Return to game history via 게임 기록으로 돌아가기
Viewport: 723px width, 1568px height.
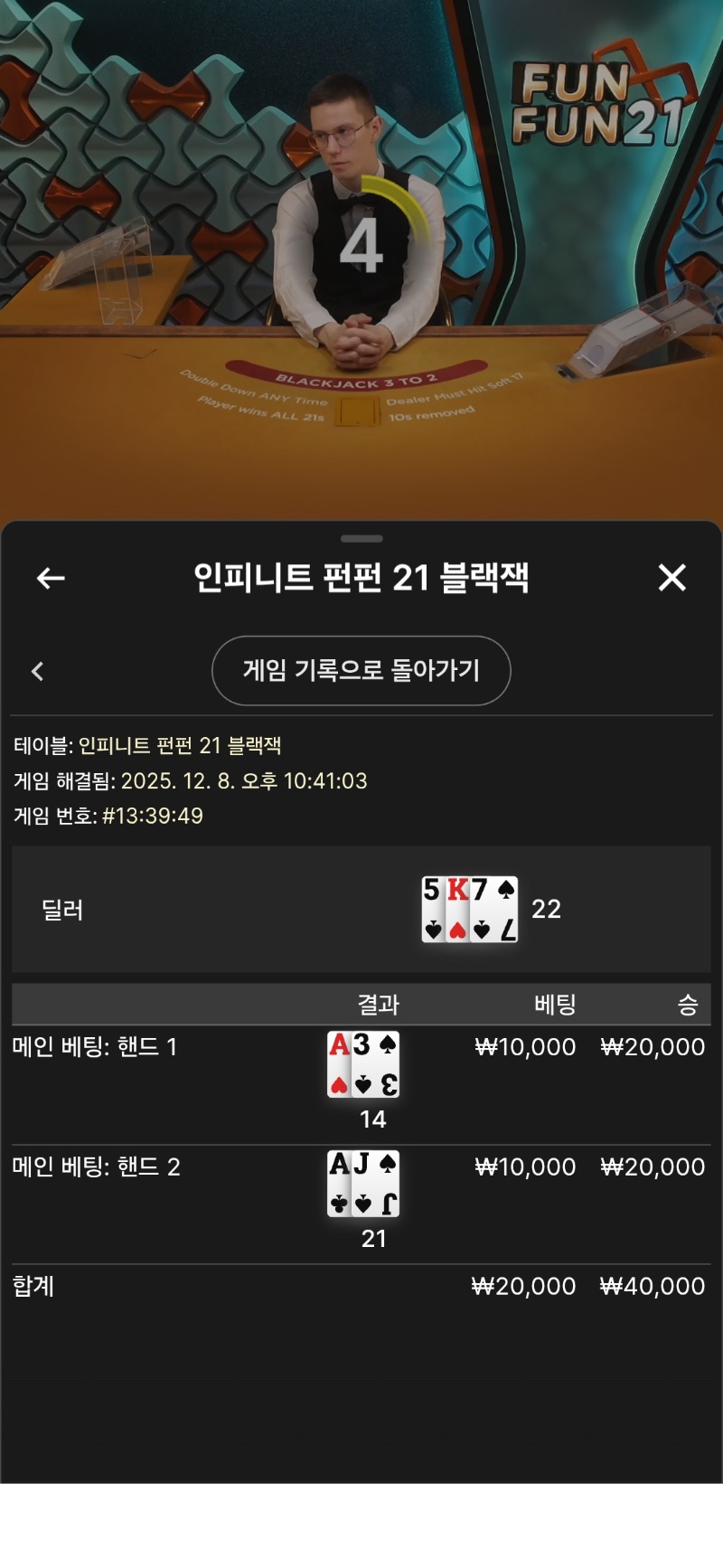coord(361,670)
